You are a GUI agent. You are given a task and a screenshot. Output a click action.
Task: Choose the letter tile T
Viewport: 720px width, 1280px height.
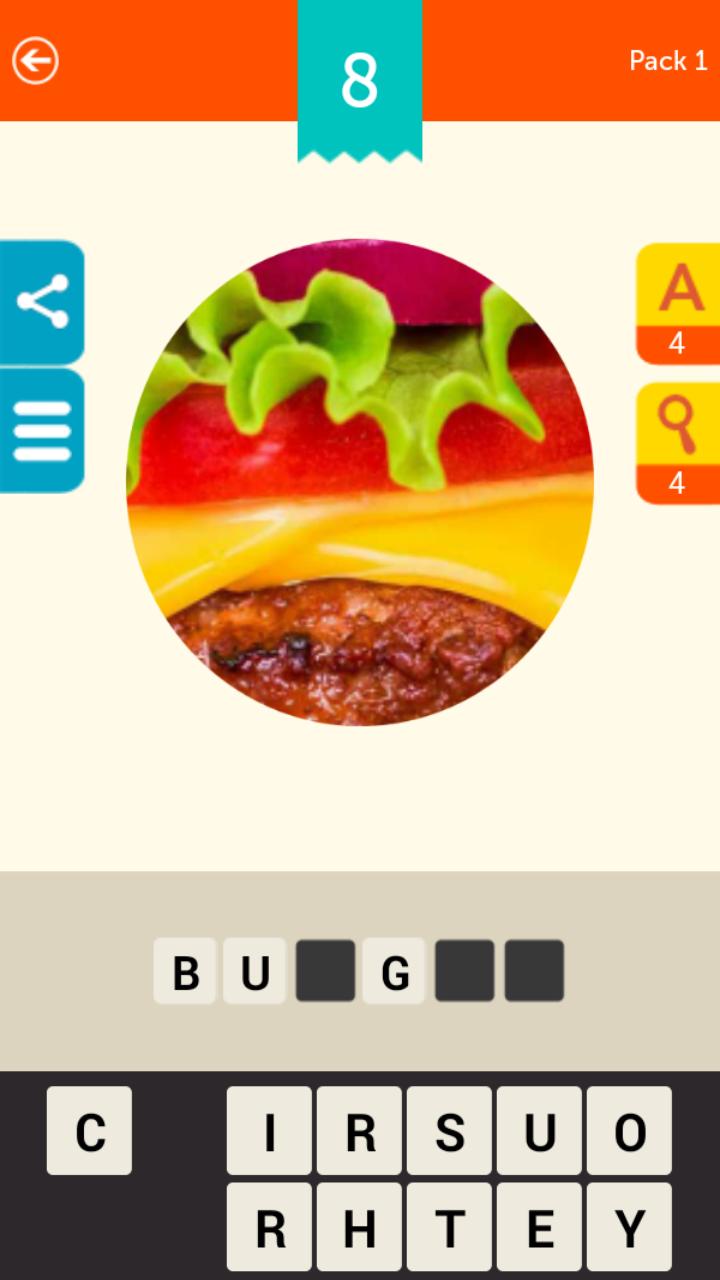pos(449,1227)
